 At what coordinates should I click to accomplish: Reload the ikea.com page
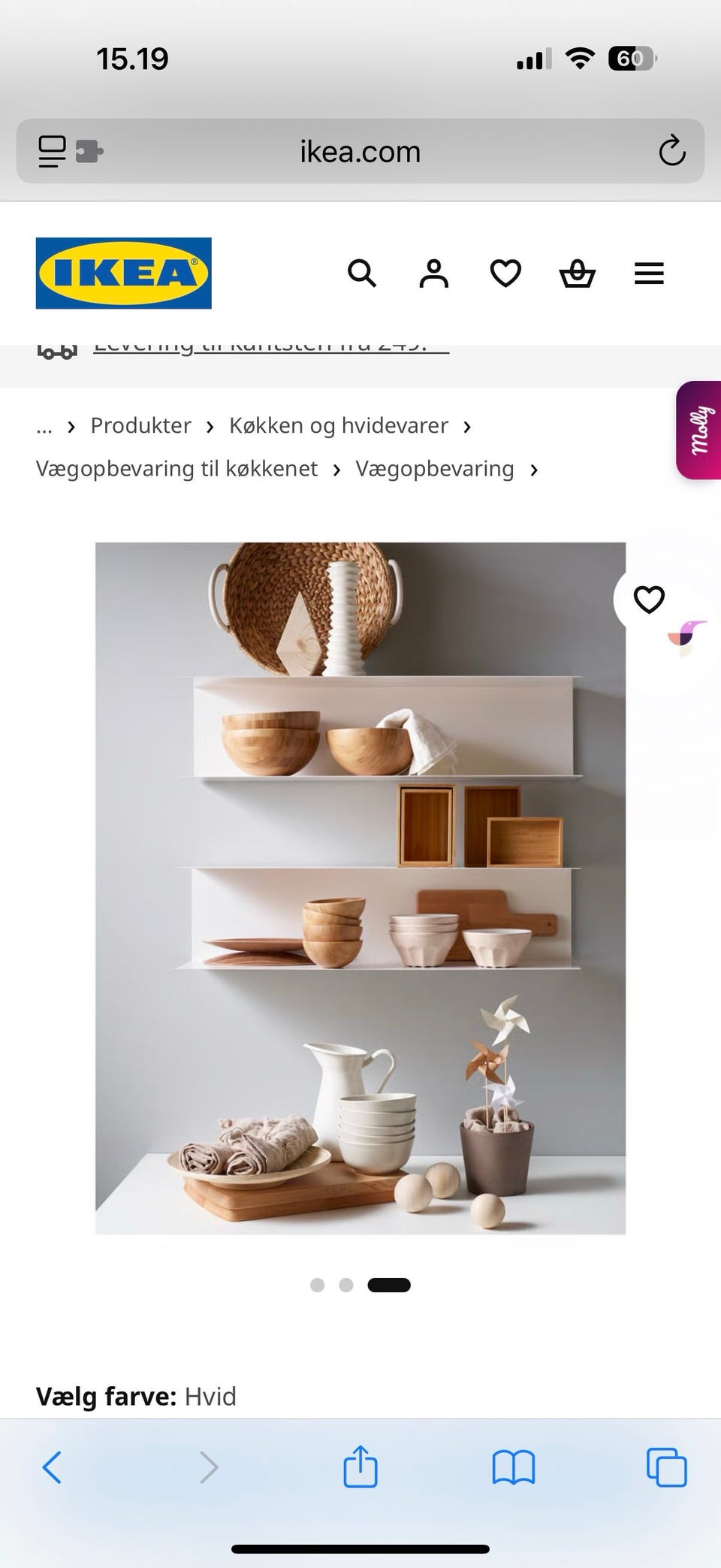tap(672, 151)
